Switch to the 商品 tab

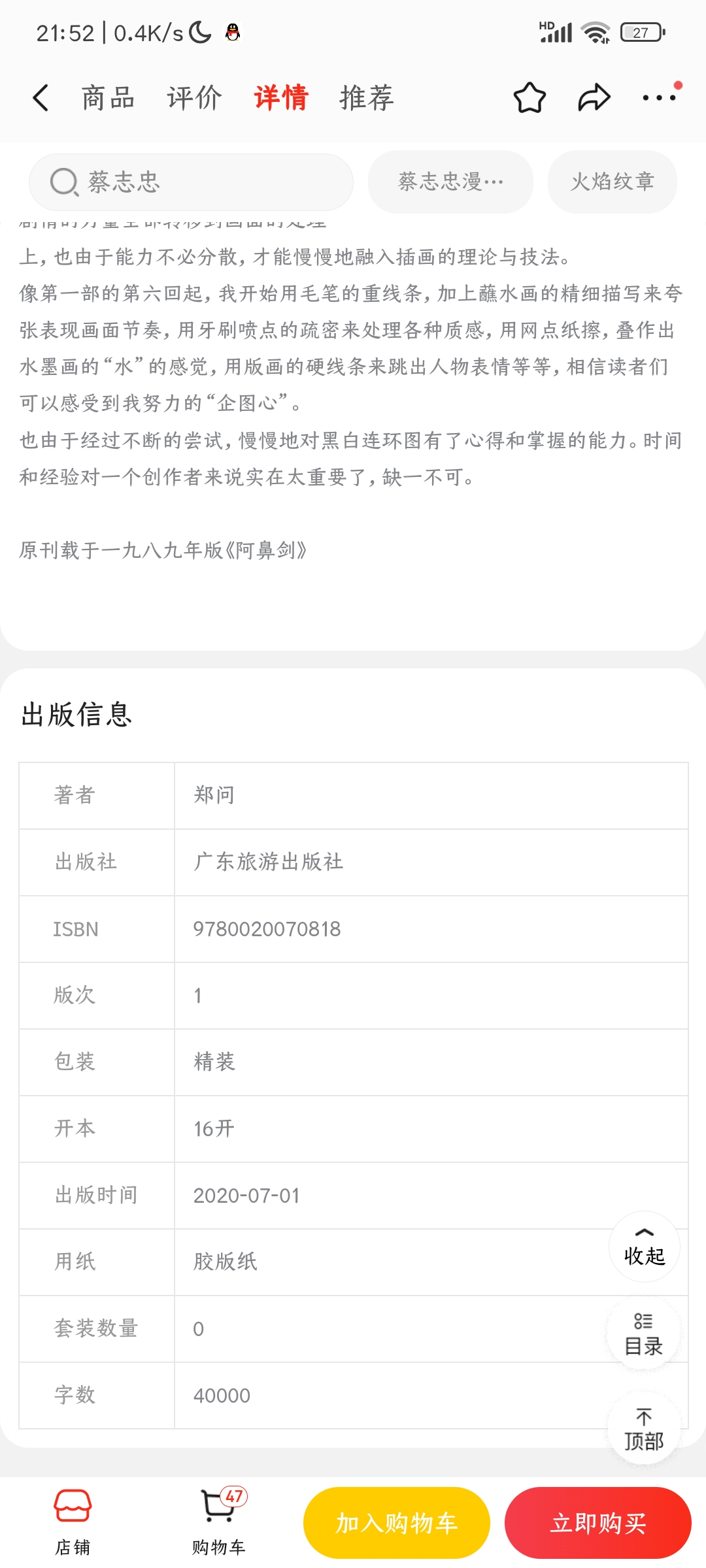(108, 98)
